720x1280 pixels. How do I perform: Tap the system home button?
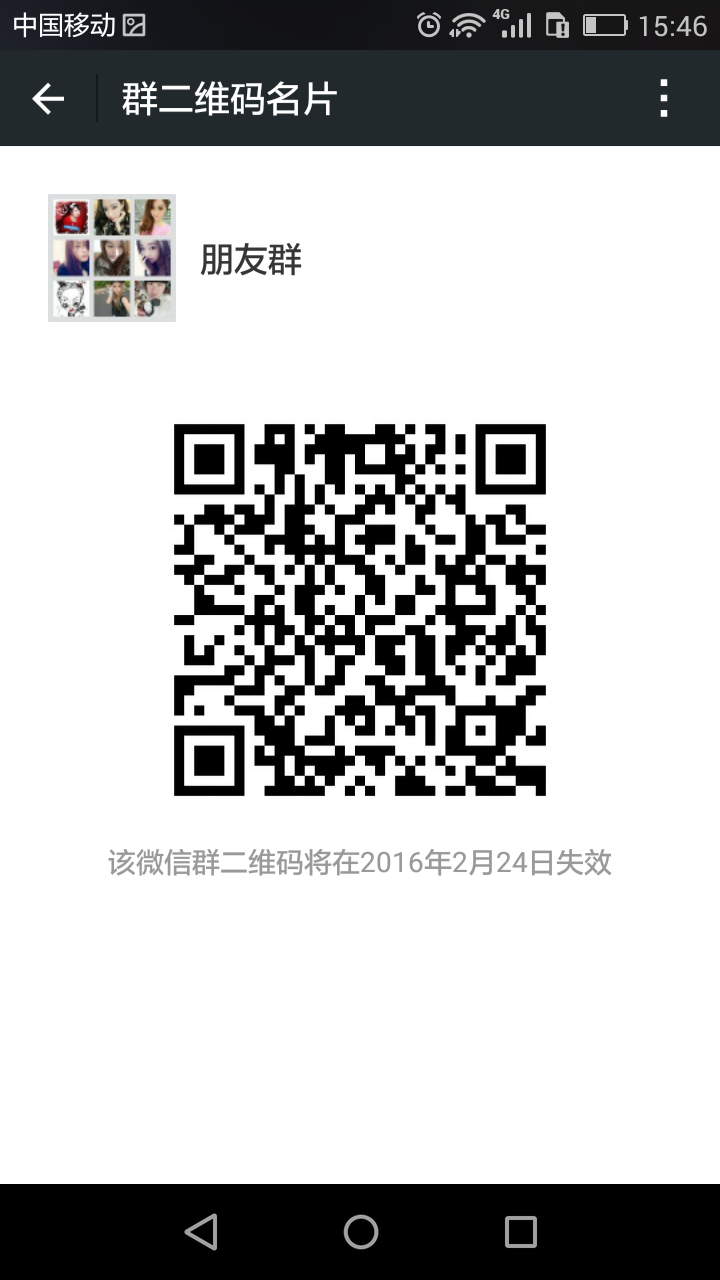click(360, 1232)
